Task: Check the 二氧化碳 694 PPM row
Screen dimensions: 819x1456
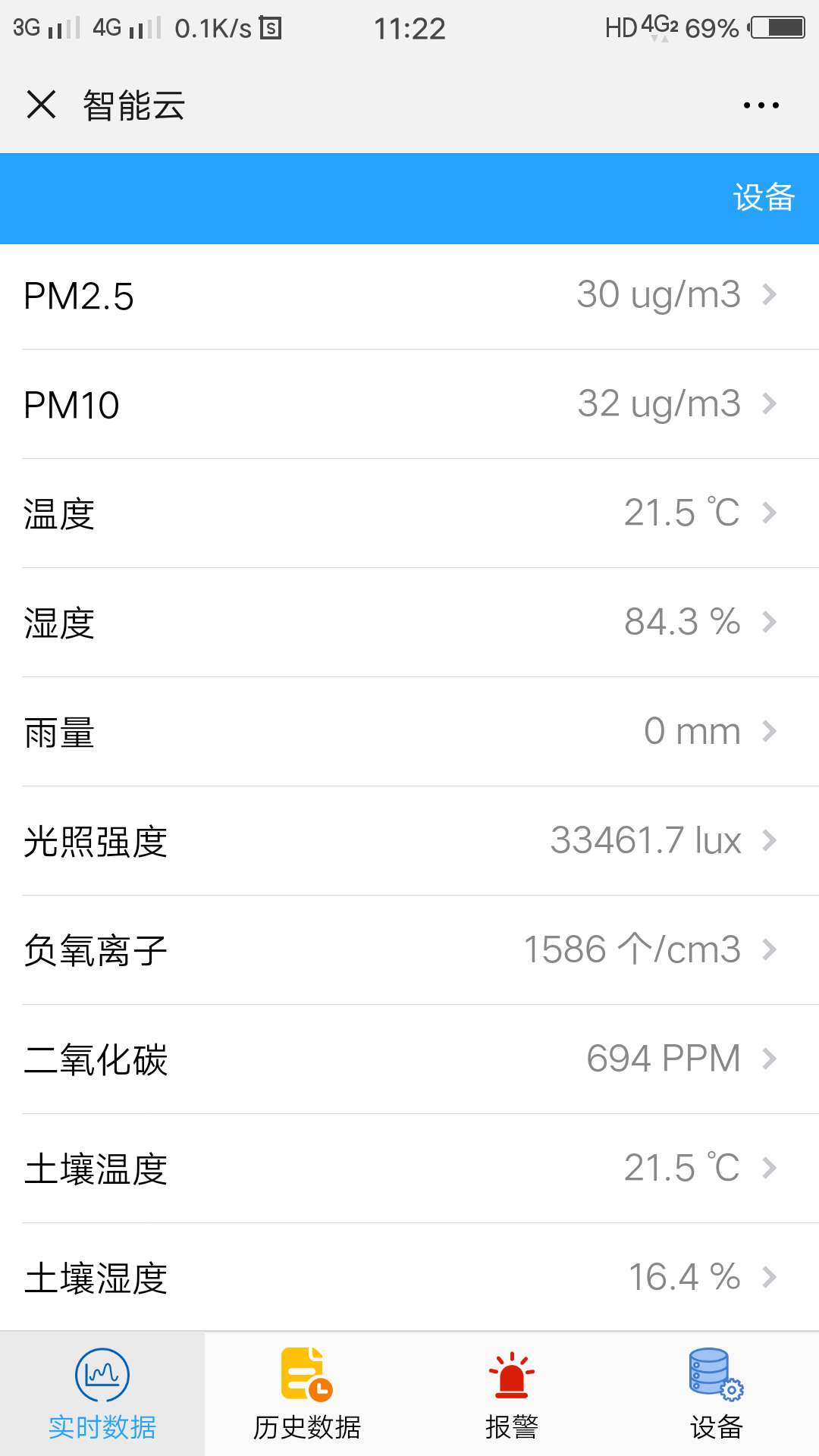Action: [409, 1059]
